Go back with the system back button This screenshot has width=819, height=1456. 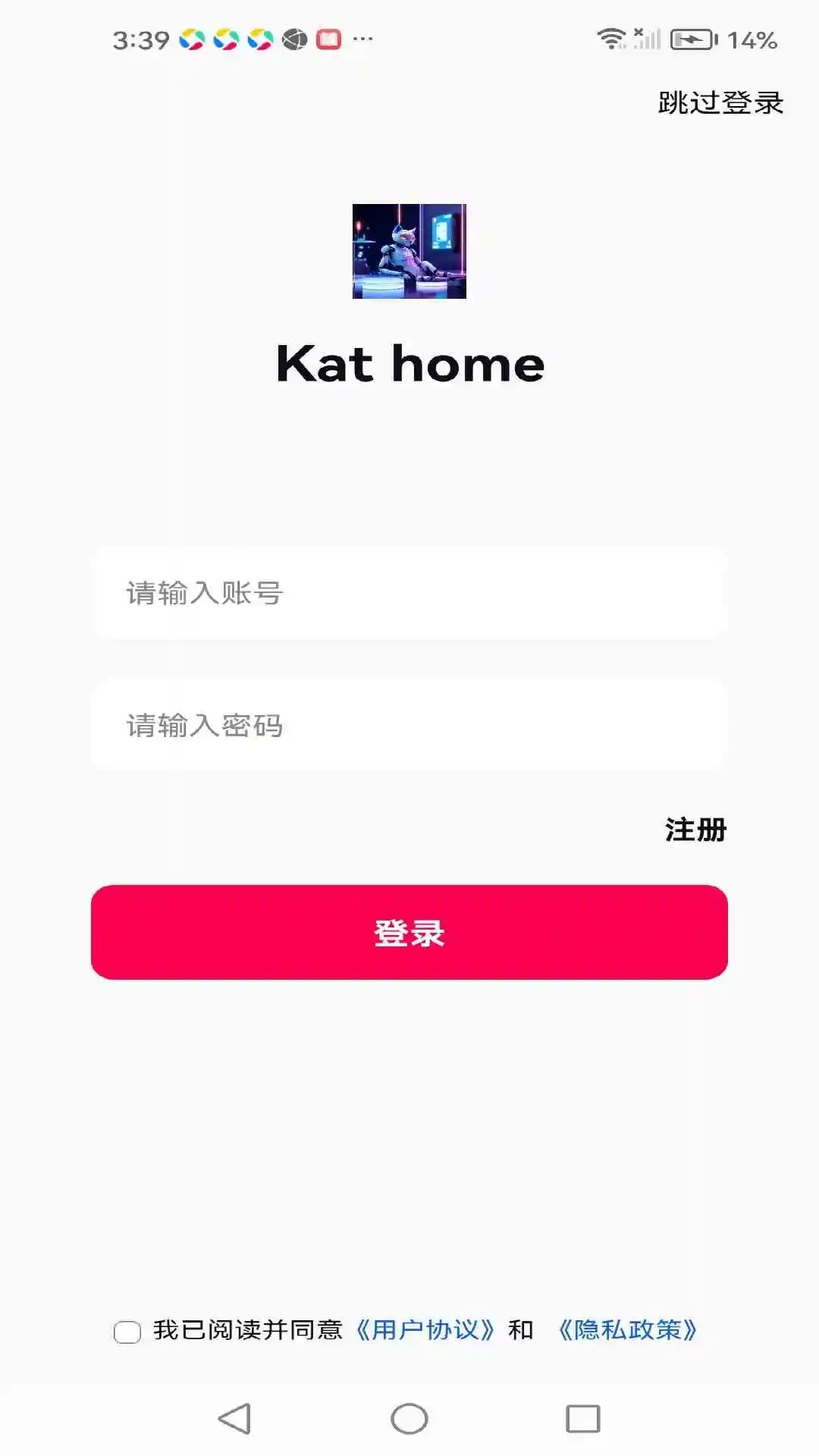point(234,1419)
